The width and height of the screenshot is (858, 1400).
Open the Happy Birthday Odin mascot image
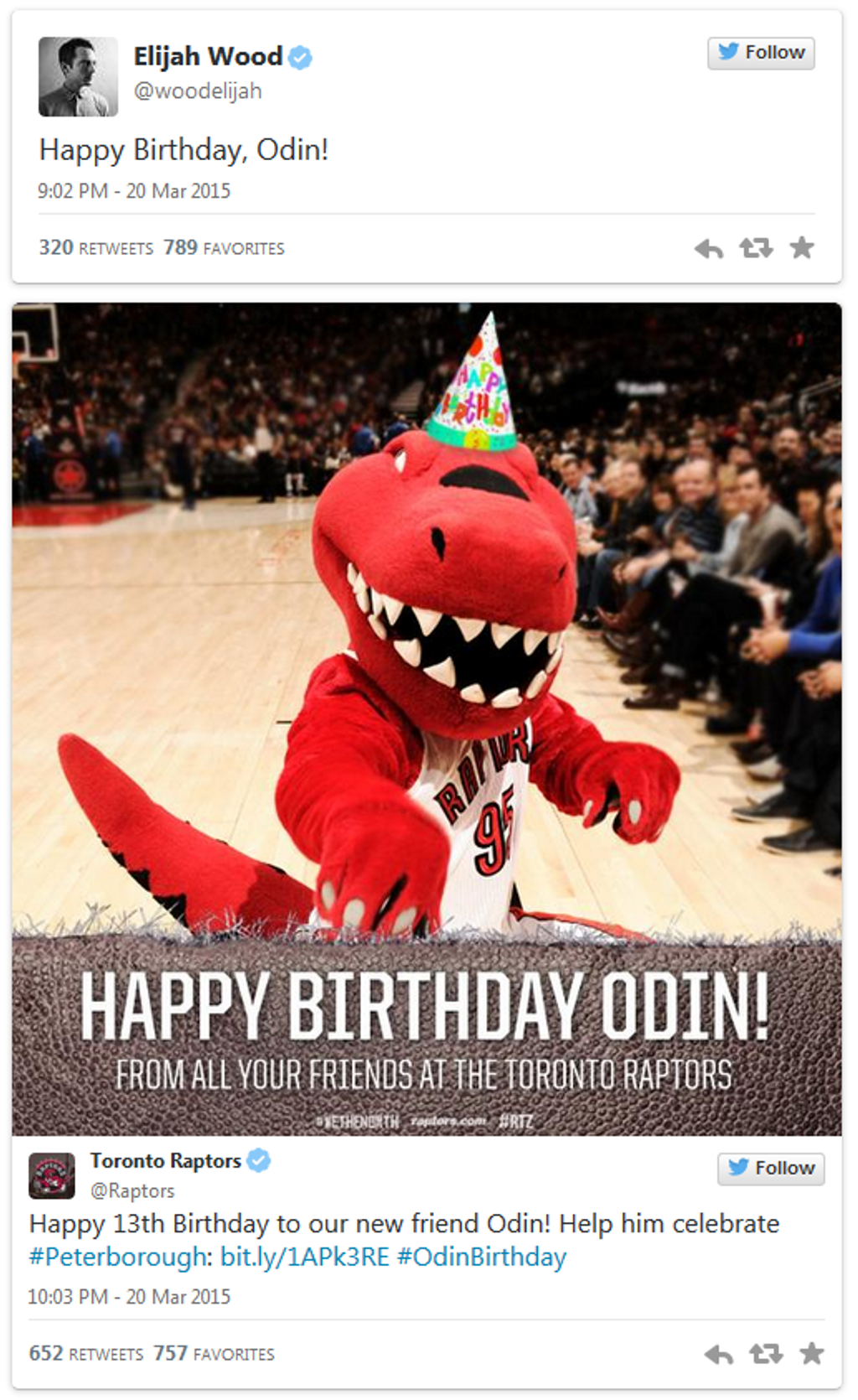(426, 718)
